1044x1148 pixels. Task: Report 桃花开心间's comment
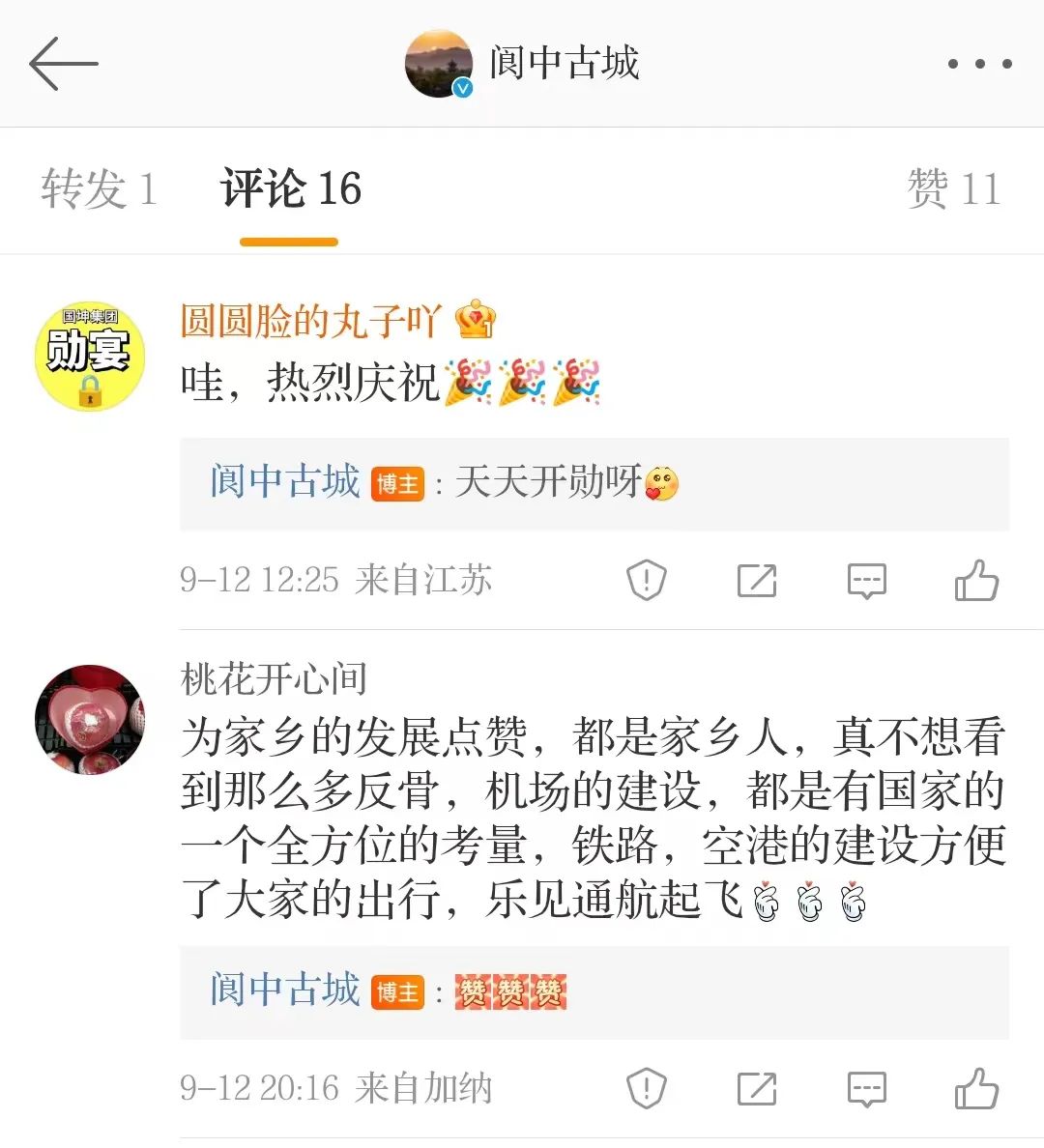coord(646,1089)
